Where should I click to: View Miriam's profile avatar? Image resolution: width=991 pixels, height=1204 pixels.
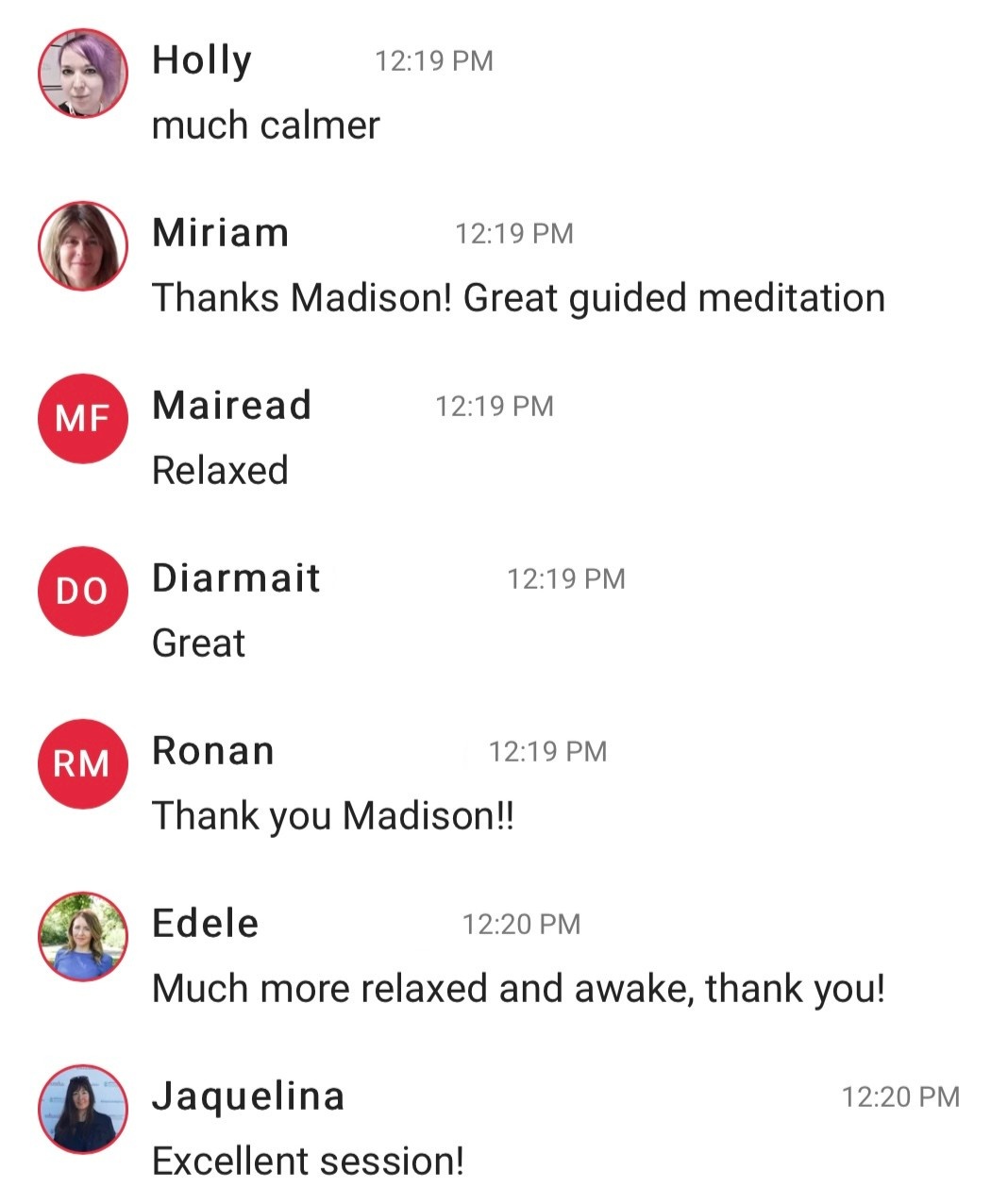tap(82, 245)
